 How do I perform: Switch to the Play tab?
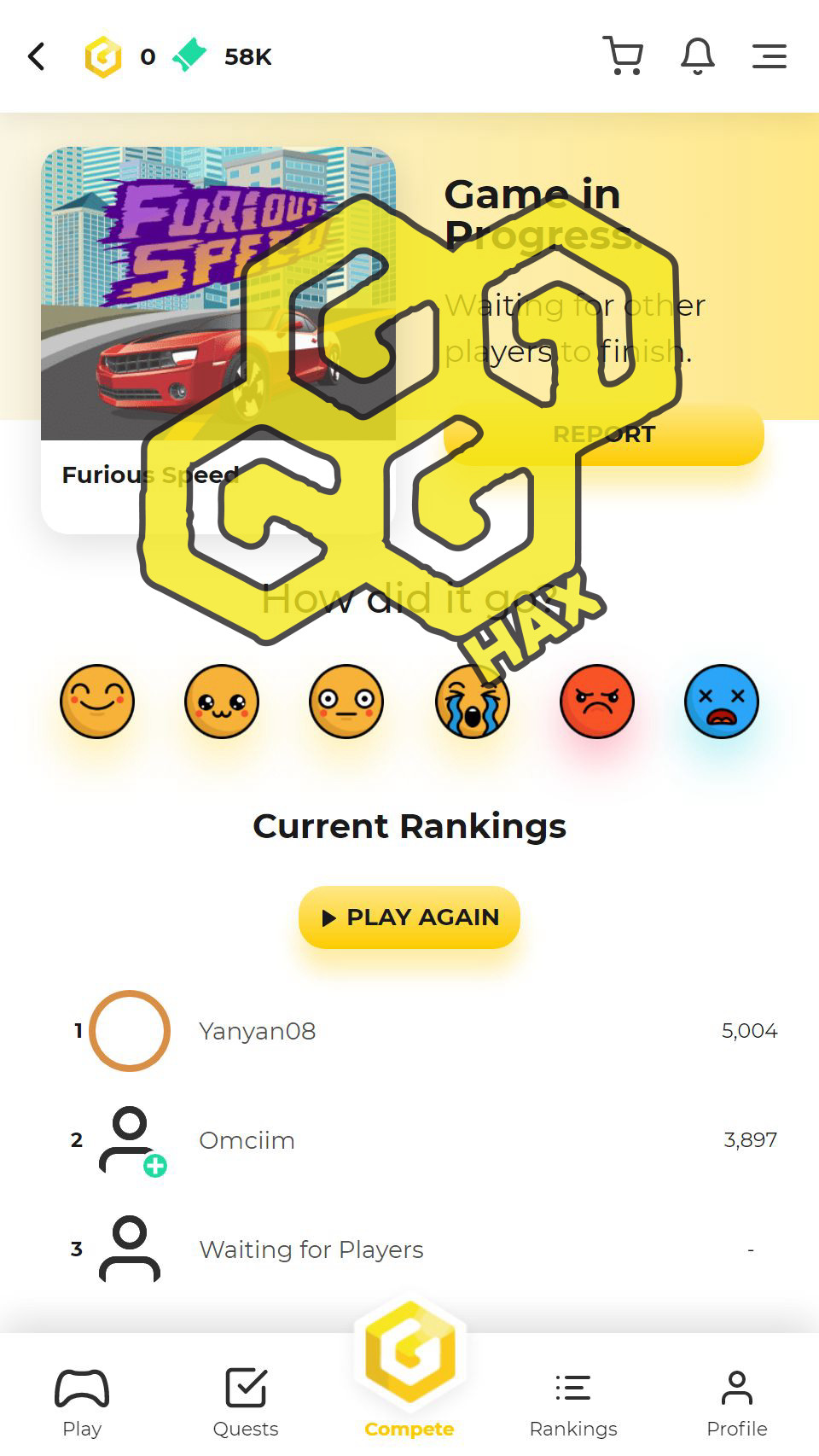click(82, 1401)
